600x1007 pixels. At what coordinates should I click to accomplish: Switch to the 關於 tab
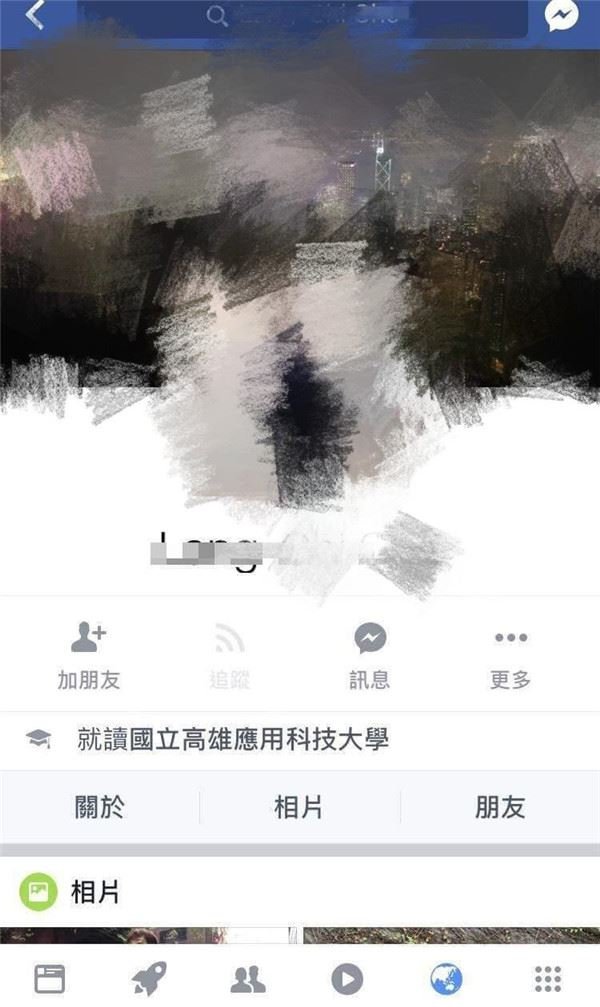[100, 807]
